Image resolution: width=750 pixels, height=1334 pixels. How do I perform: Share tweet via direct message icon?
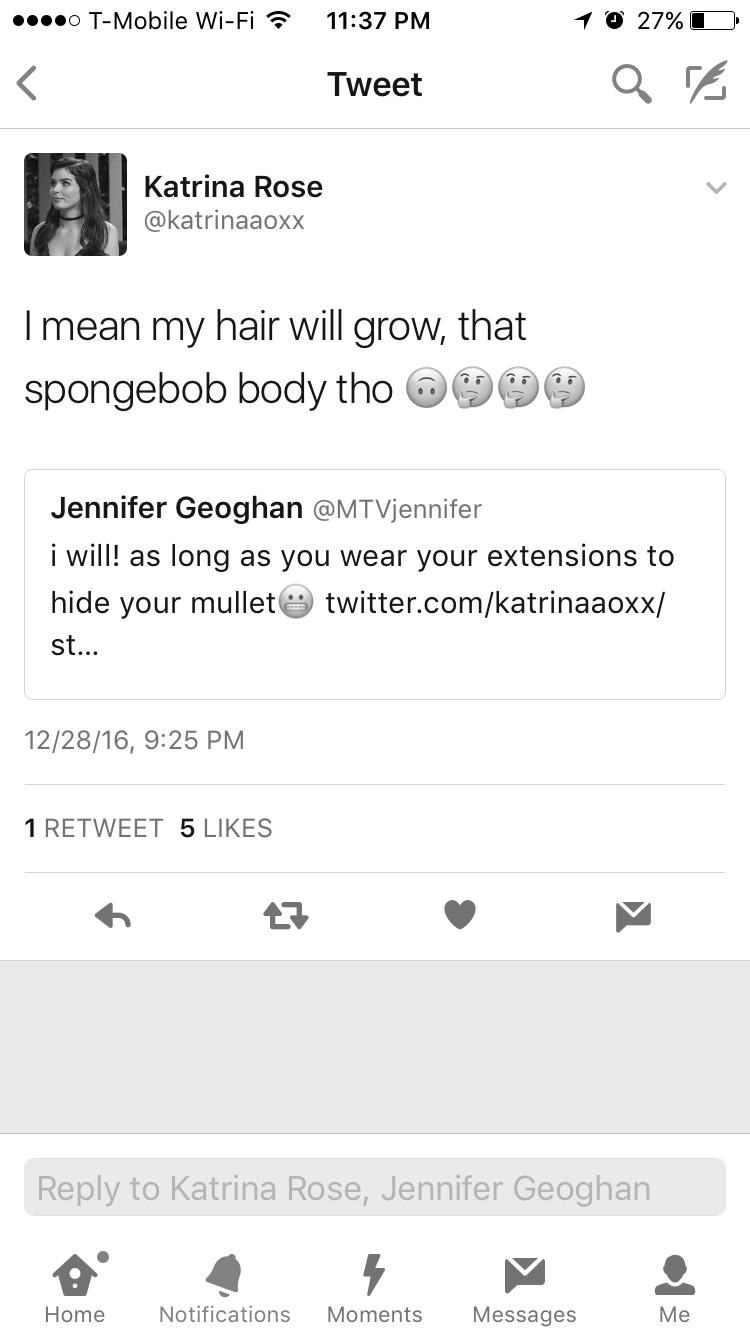point(634,915)
